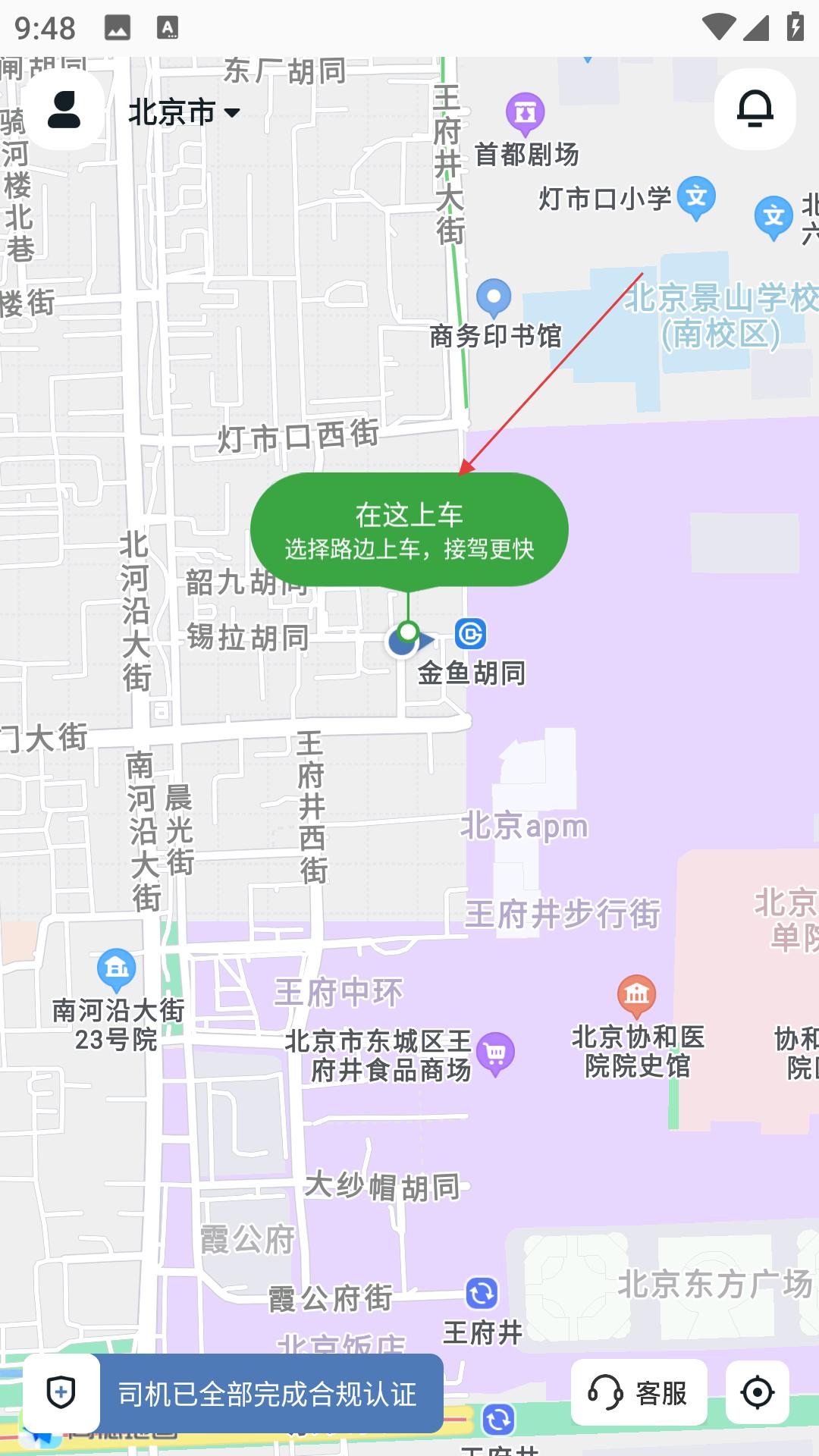The width and height of the screenshot is (819, 1456).
Task: Open the notifications bell
Action: [755, 109]
